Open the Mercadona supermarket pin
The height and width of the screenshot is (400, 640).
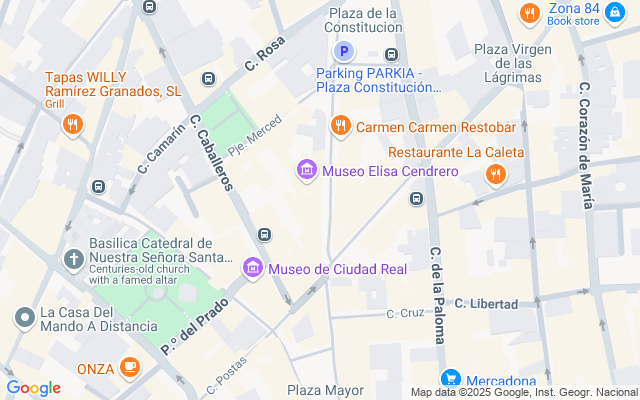(451, 380)
